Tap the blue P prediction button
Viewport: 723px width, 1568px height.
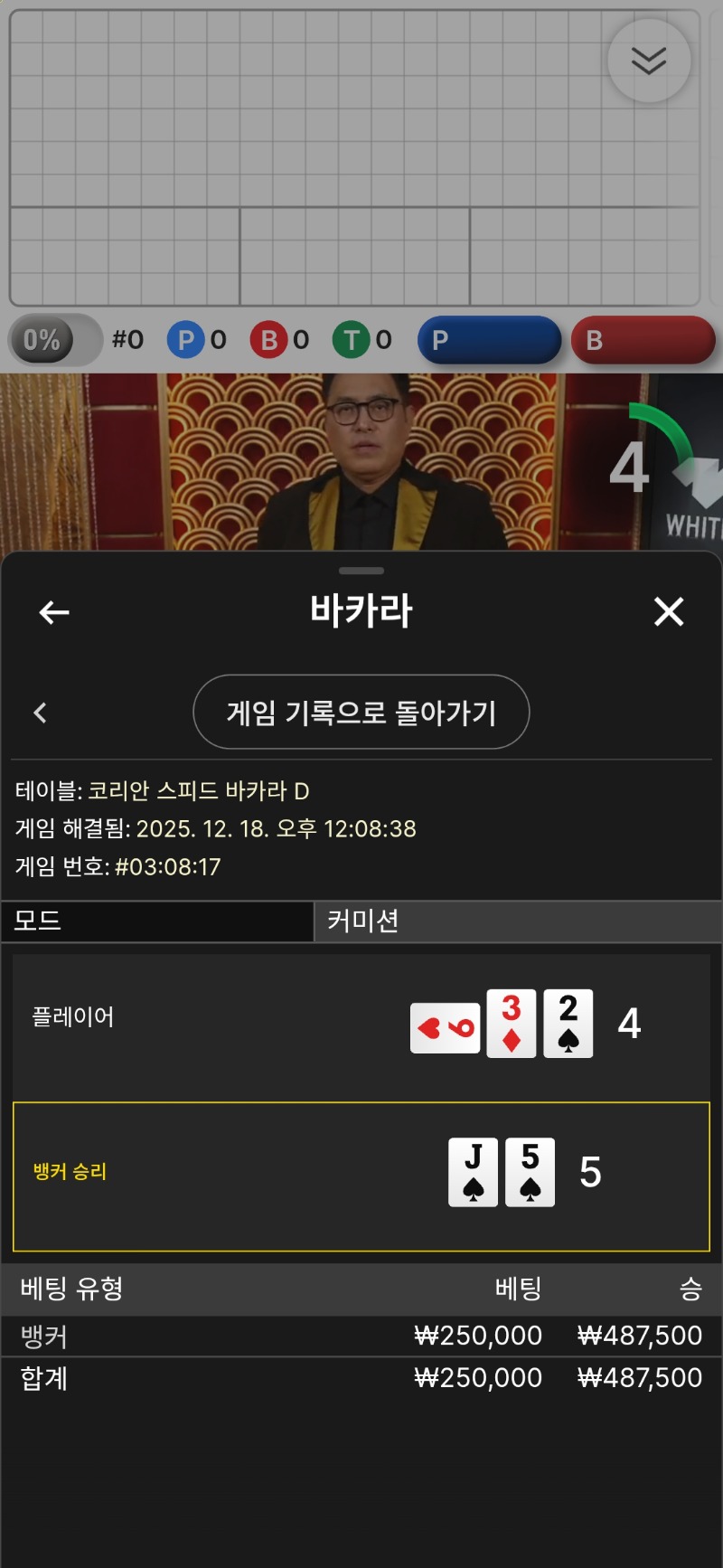489,340
